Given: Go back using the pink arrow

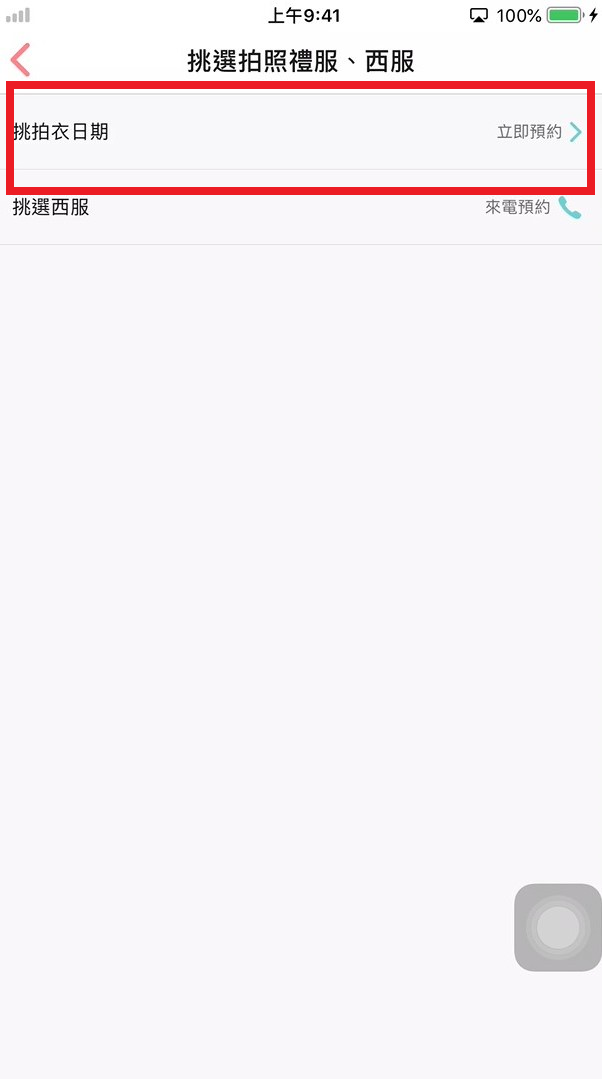Looking at the screenshot, I should point(20,60).
